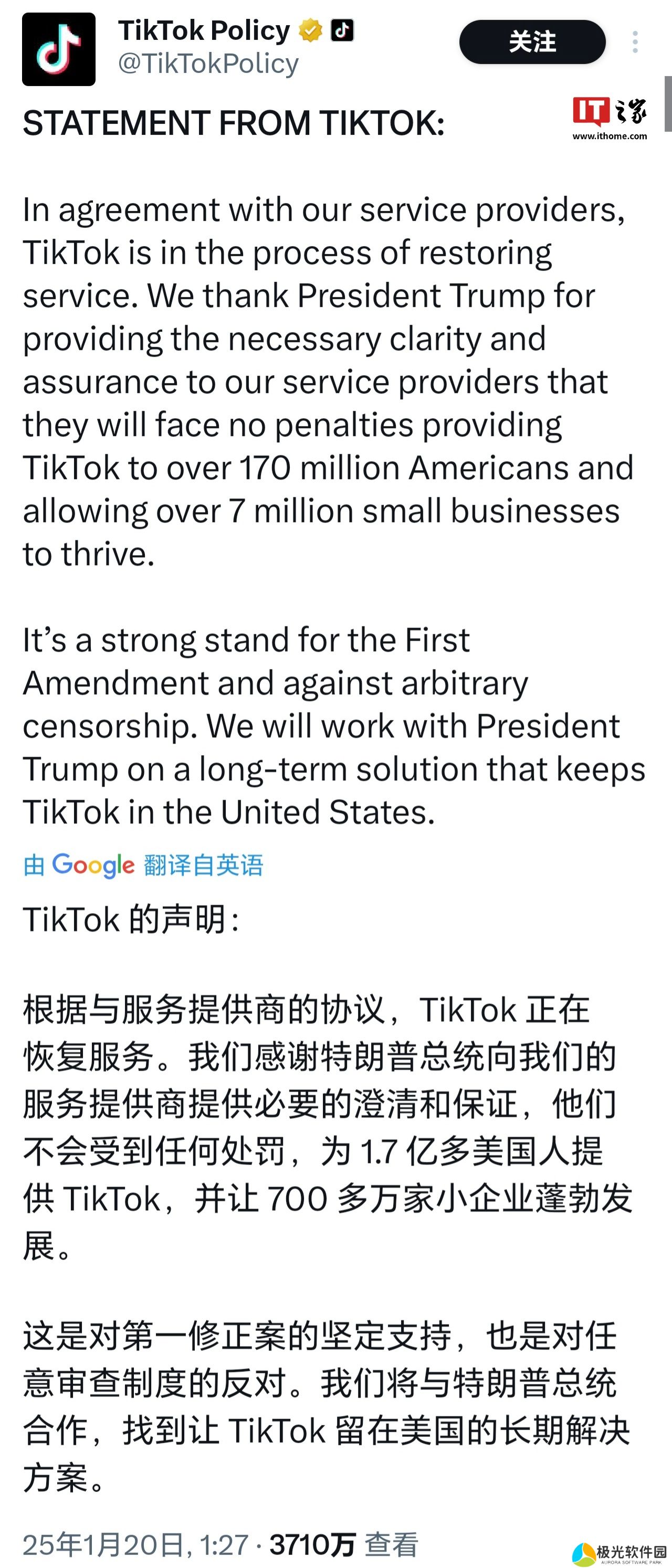The height and width of the screenshot is (1568, 672).
Task: Open TikTok Policy's profile picture
Action: (58, 49)
